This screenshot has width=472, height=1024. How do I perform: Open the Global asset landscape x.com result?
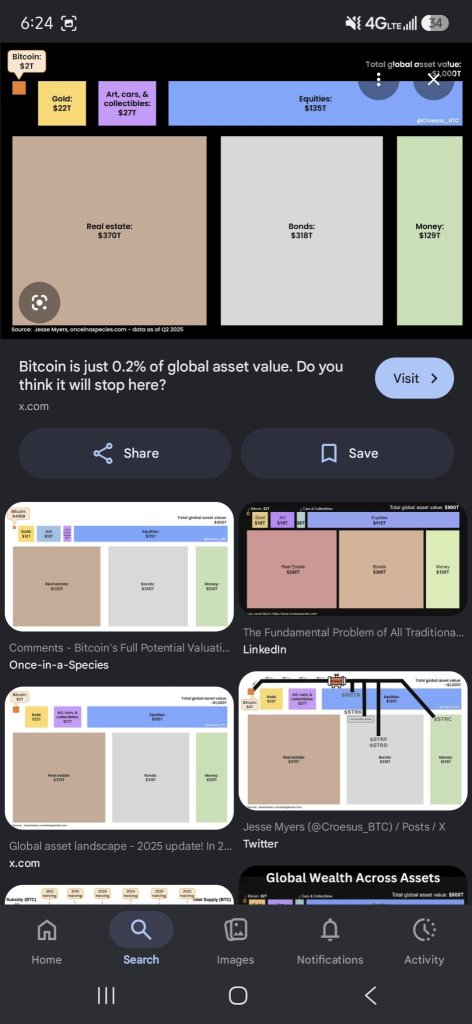119,758
